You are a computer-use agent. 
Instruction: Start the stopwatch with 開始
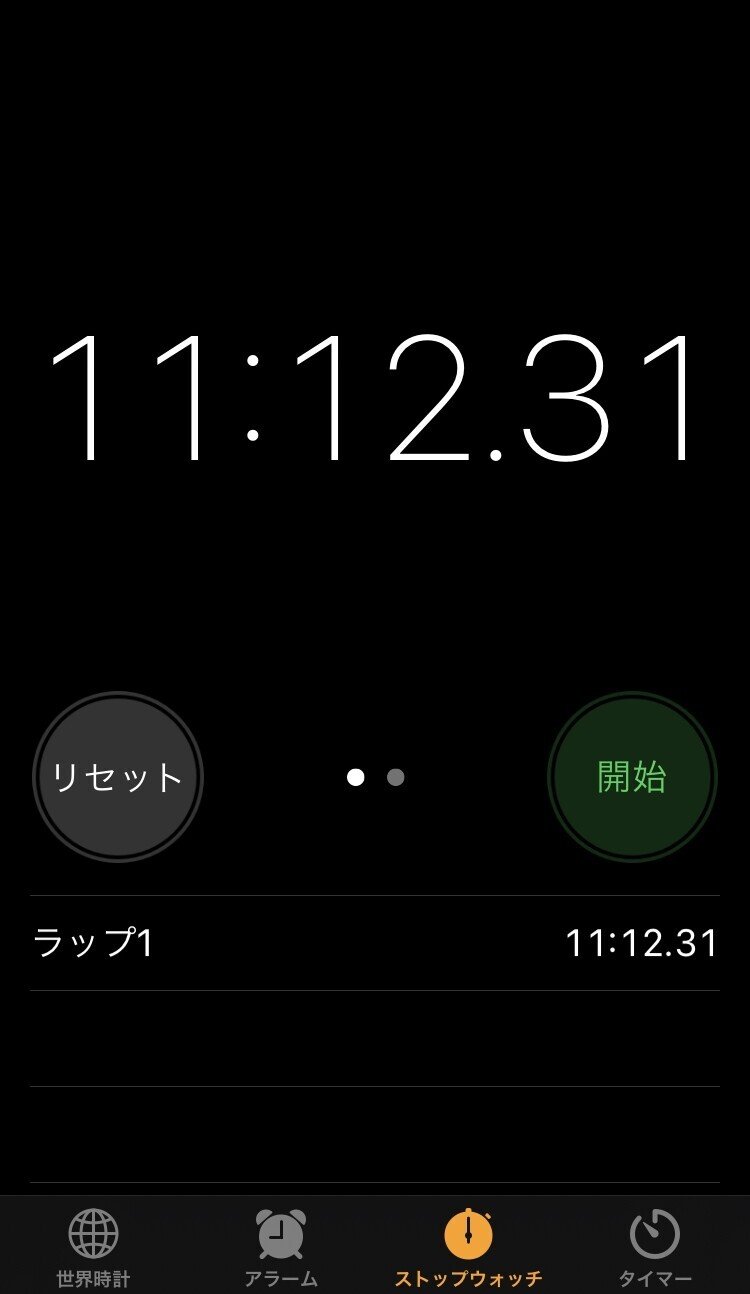point(632,777)
